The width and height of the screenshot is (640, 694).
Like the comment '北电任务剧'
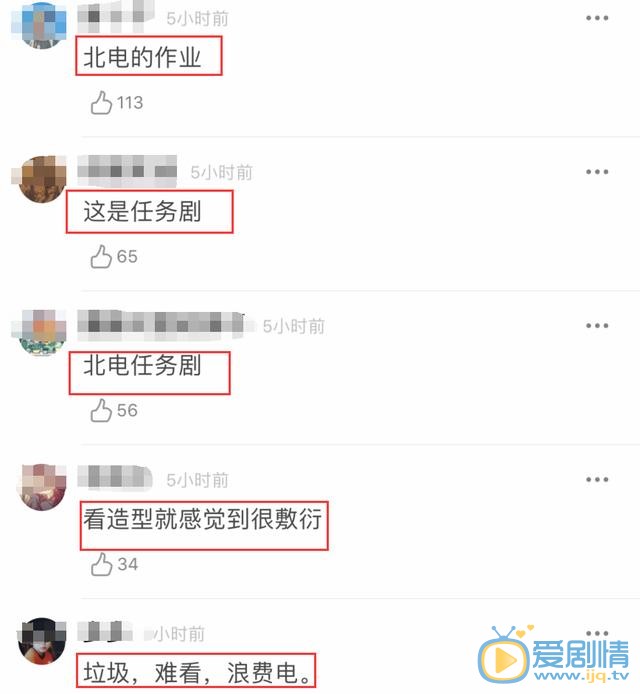(x=101, y=410)
